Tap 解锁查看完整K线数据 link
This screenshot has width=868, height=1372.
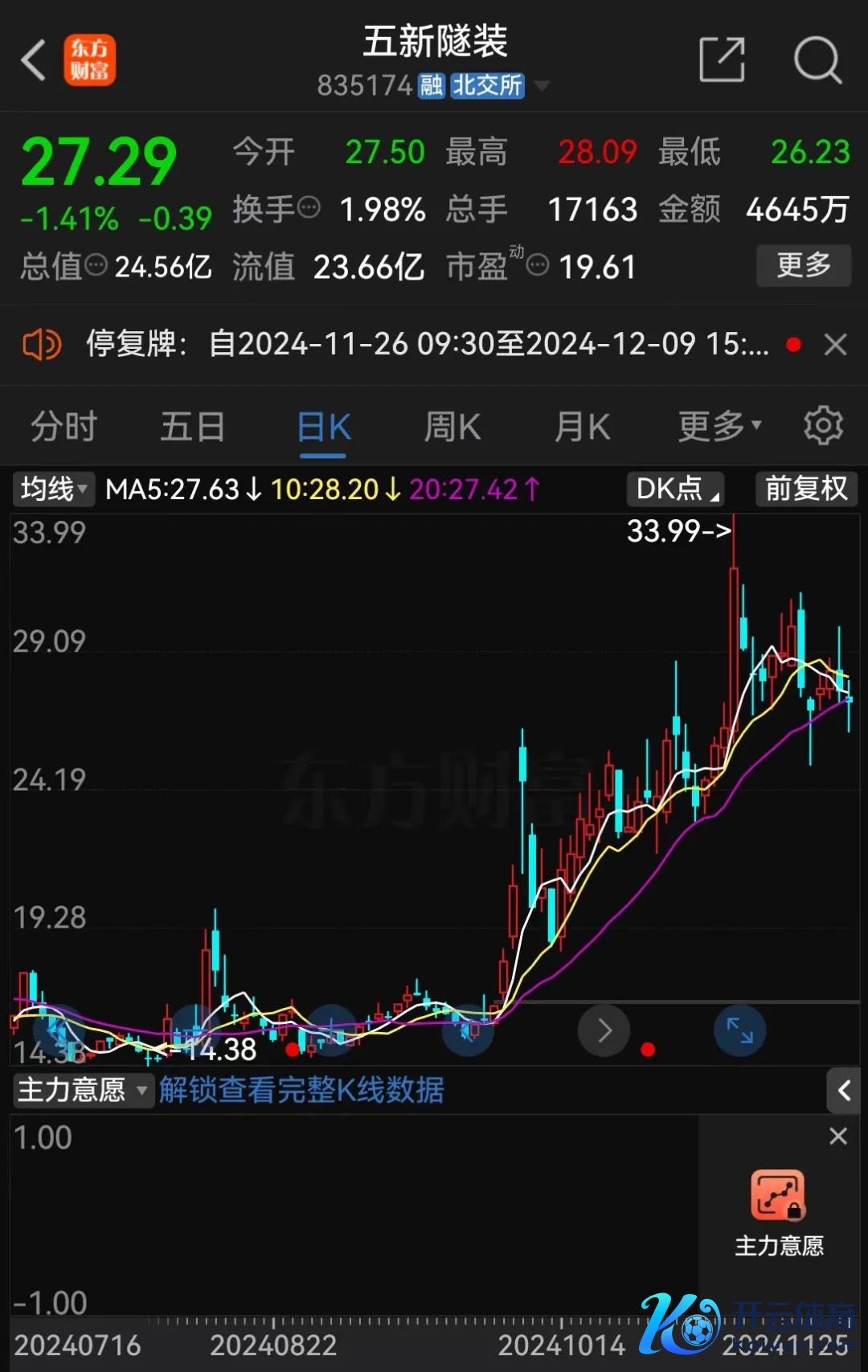301,1091
